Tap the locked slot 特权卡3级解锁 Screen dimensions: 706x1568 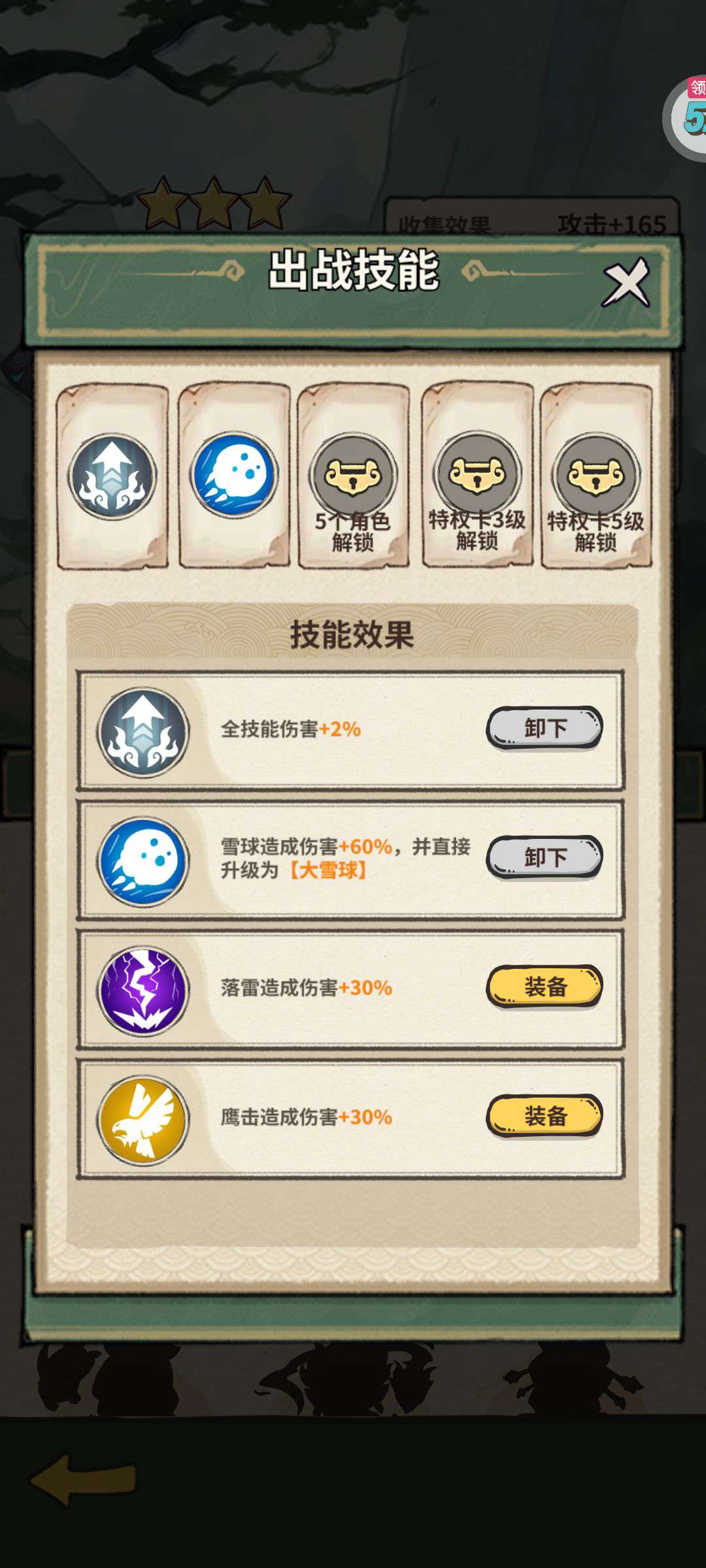click(x=477, y=476)
